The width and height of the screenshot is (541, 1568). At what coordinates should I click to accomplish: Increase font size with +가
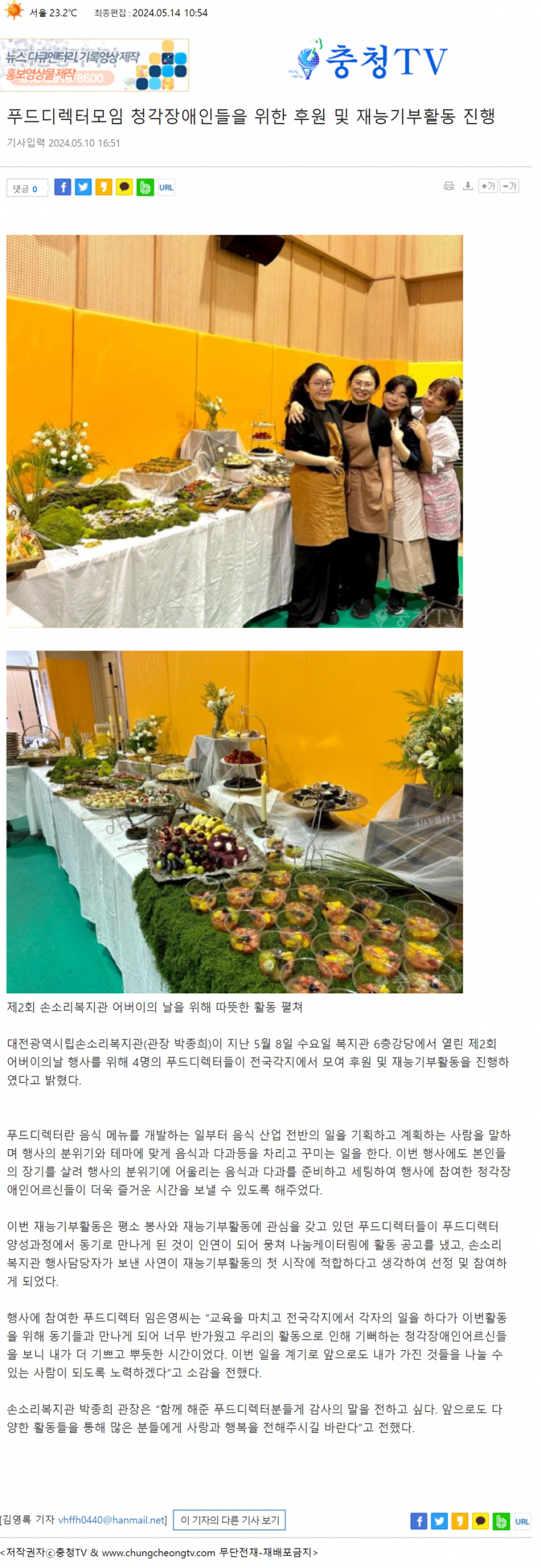pyautogui.click(x=488, y=186)
